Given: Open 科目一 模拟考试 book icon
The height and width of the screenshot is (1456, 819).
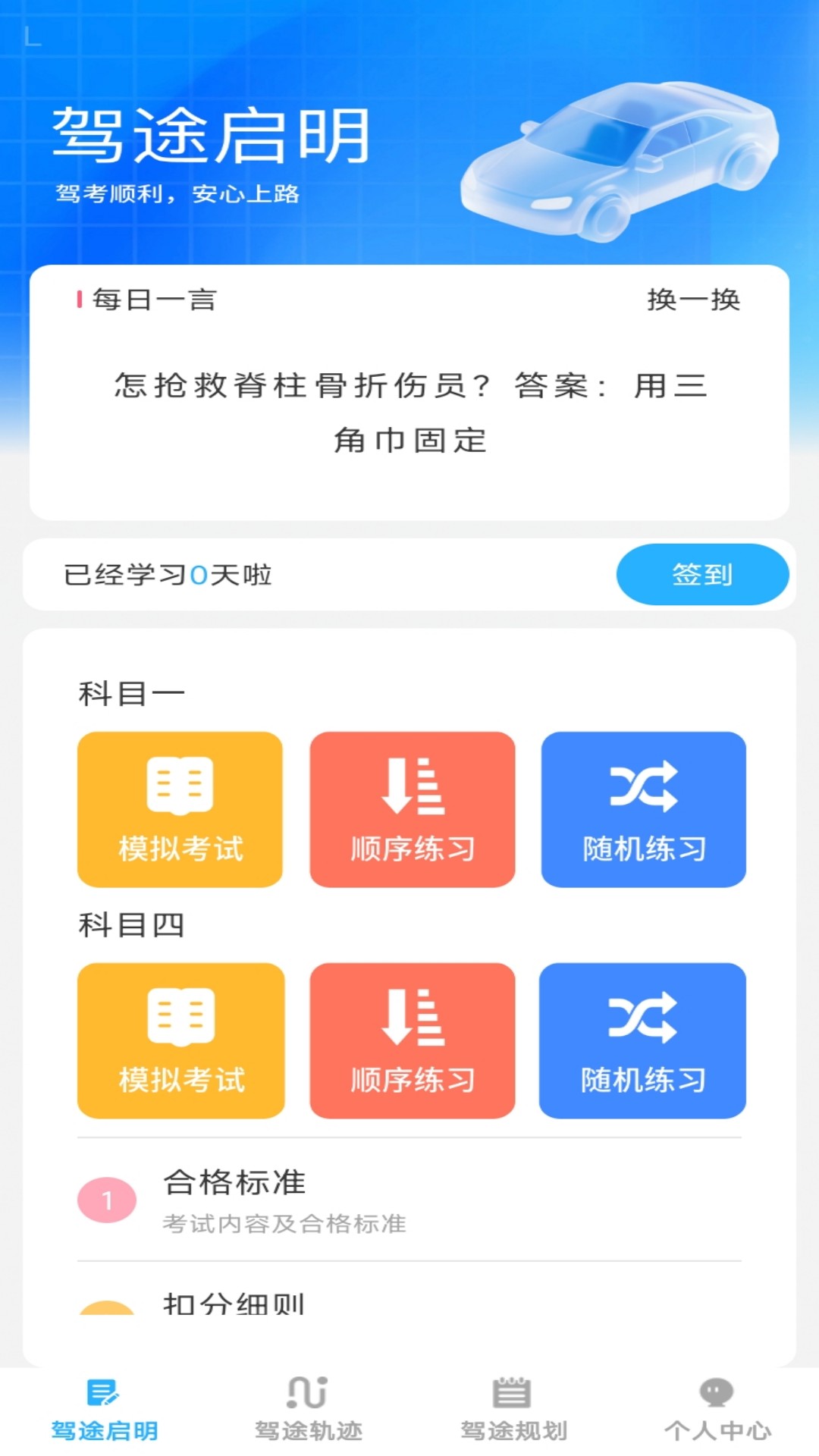Looking at the screenshot, I should [x=180, y=785].
